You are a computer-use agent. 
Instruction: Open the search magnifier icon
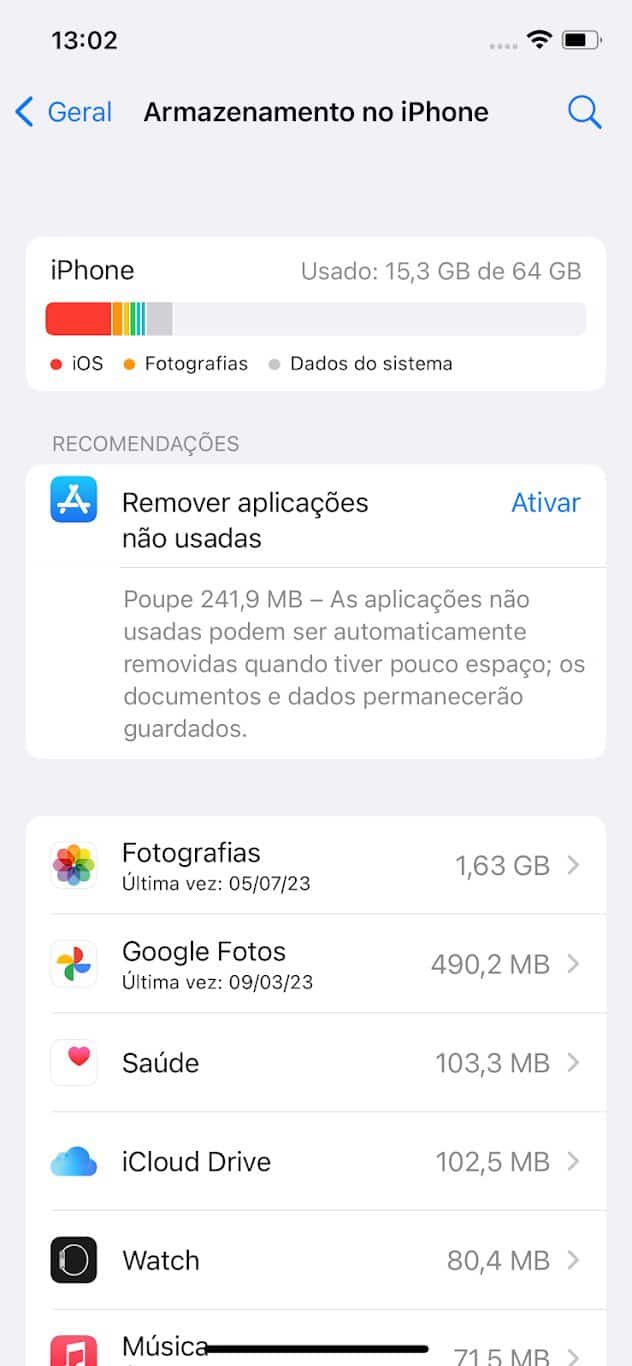click(584, 112)
